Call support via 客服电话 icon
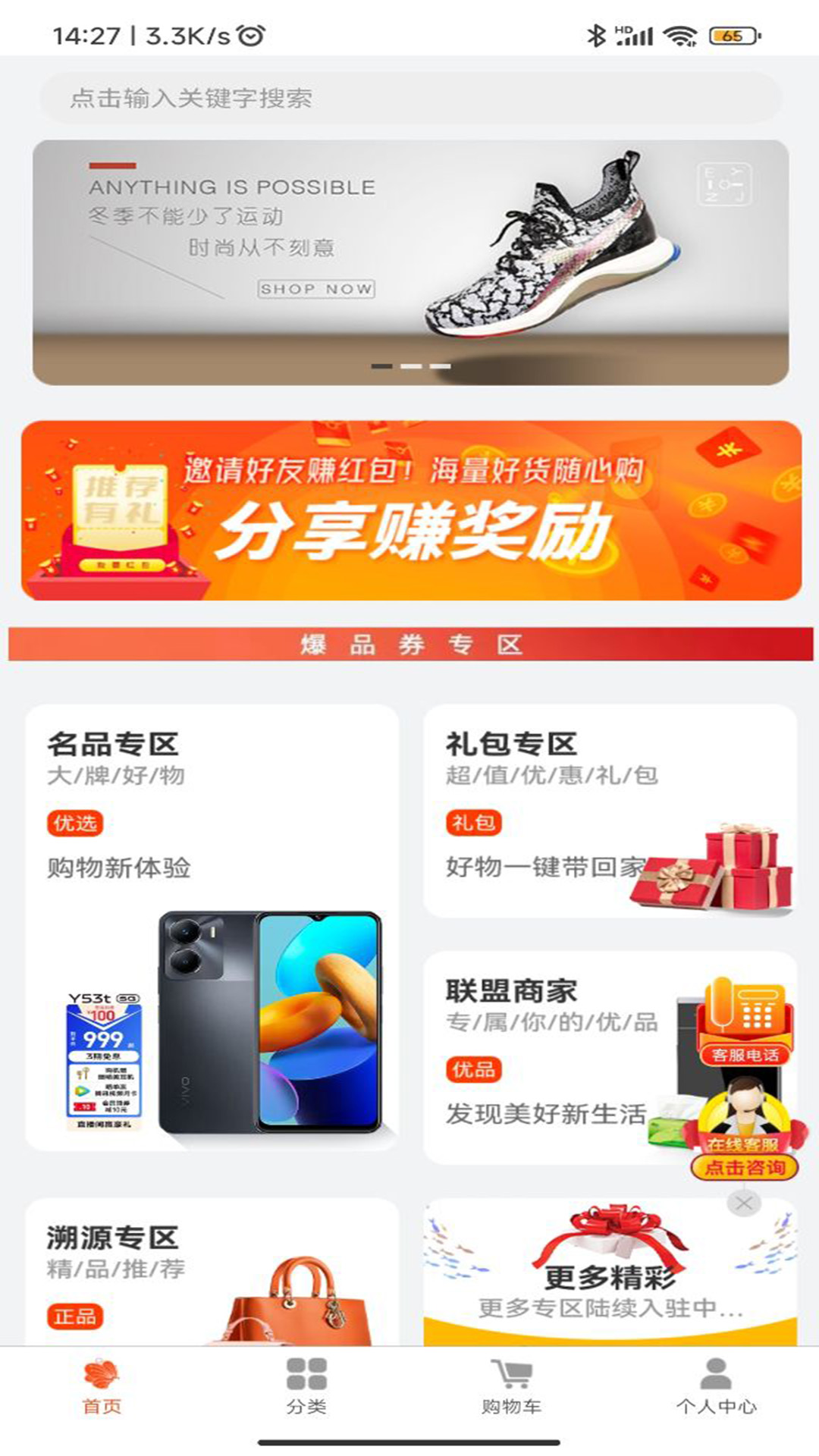Viewport: 819px width, 1456px height. 745,1020
